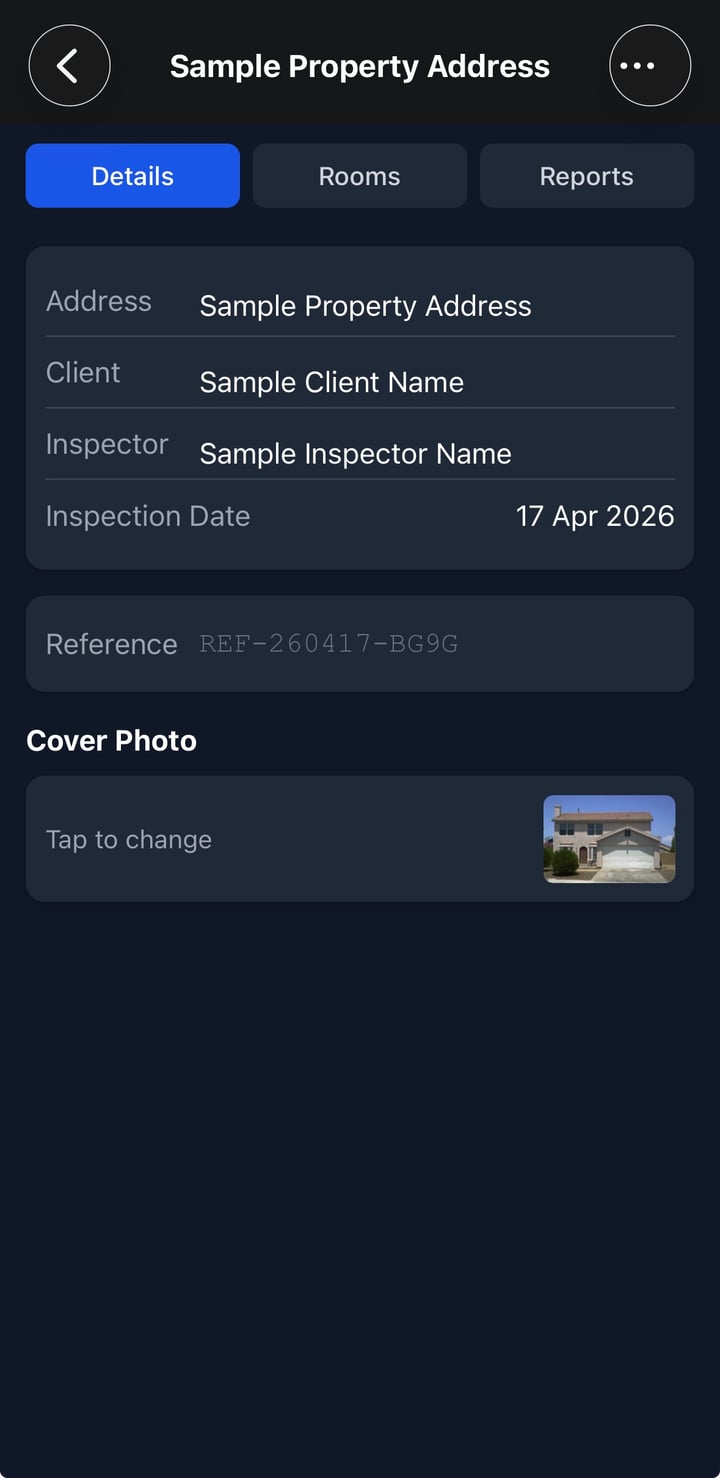Tap the Address row label

click(99, 301)
